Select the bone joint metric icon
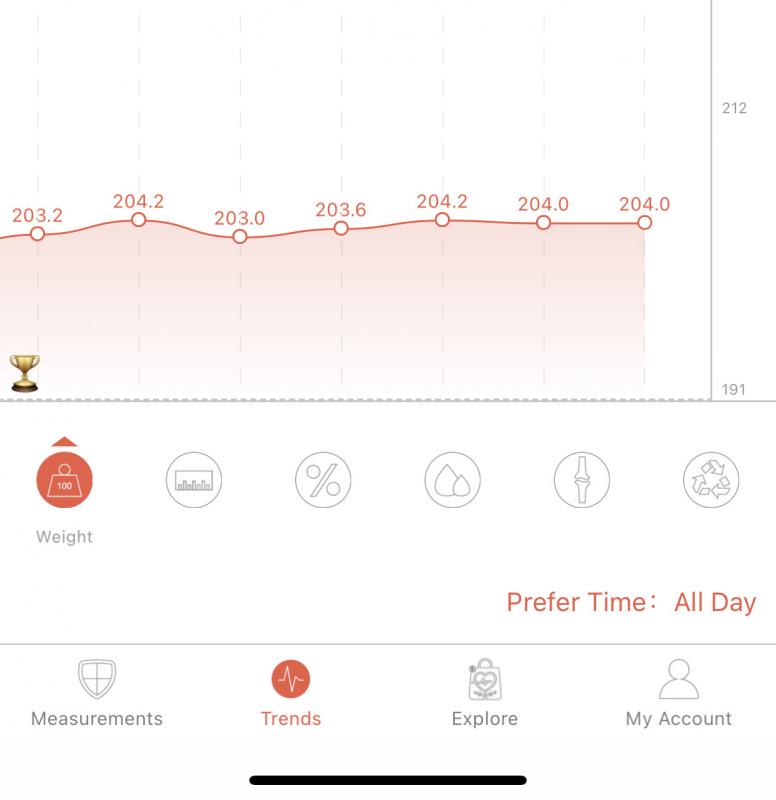The width and height of the screenshot is (776, 800). [x=582, y=481]
